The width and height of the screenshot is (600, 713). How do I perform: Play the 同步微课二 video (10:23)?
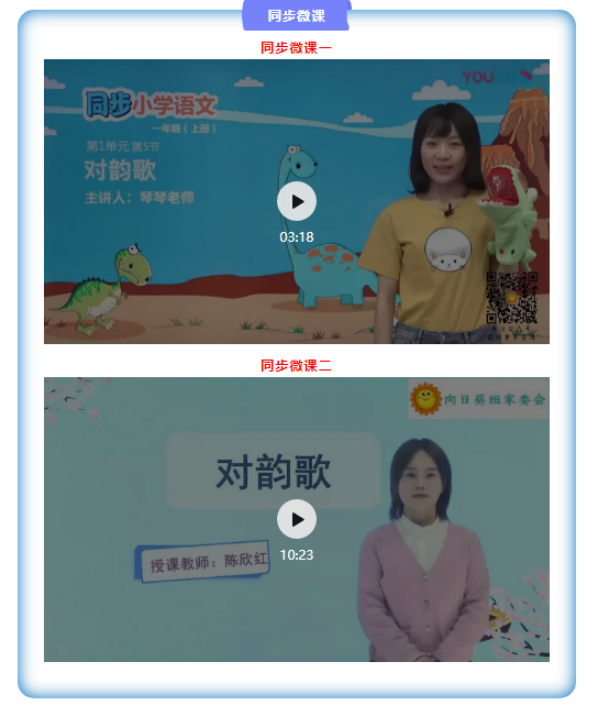[296, 519]
